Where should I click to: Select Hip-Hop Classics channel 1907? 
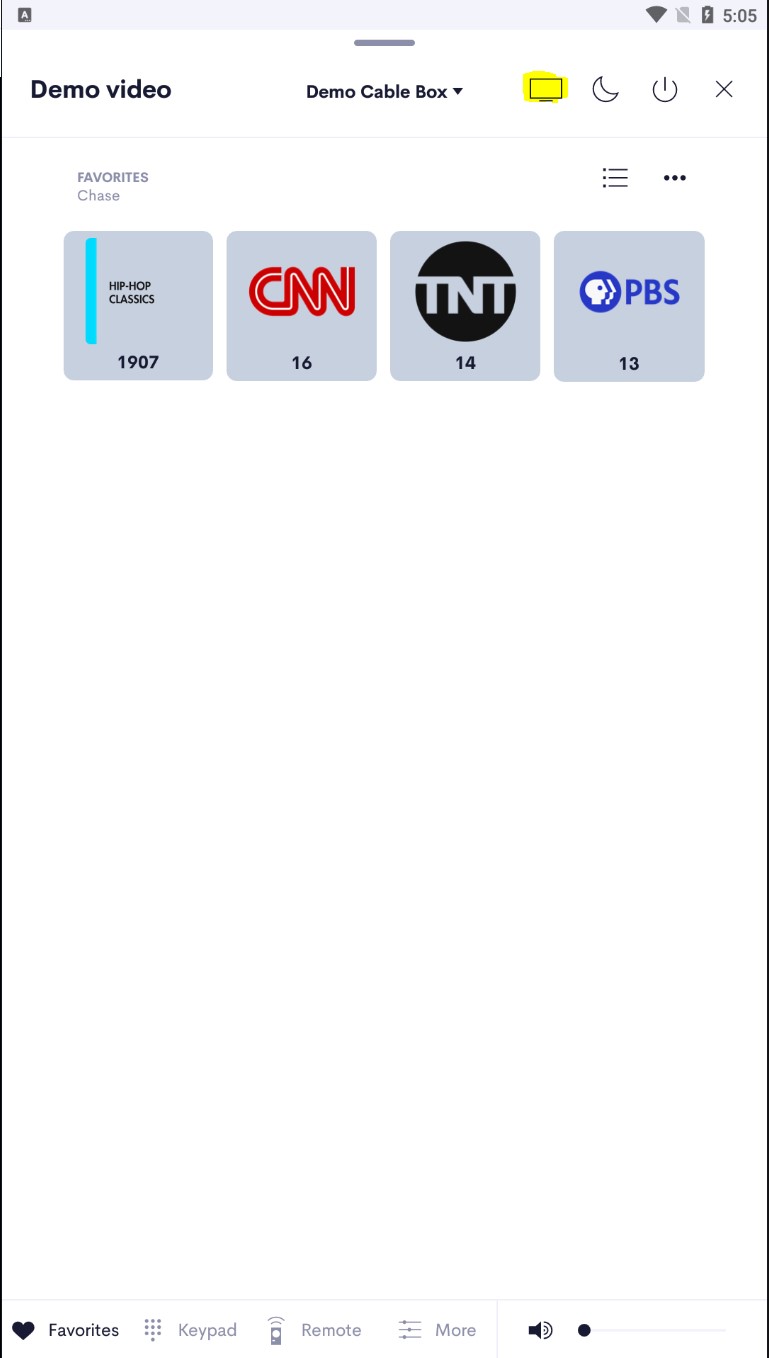(138, 305)
